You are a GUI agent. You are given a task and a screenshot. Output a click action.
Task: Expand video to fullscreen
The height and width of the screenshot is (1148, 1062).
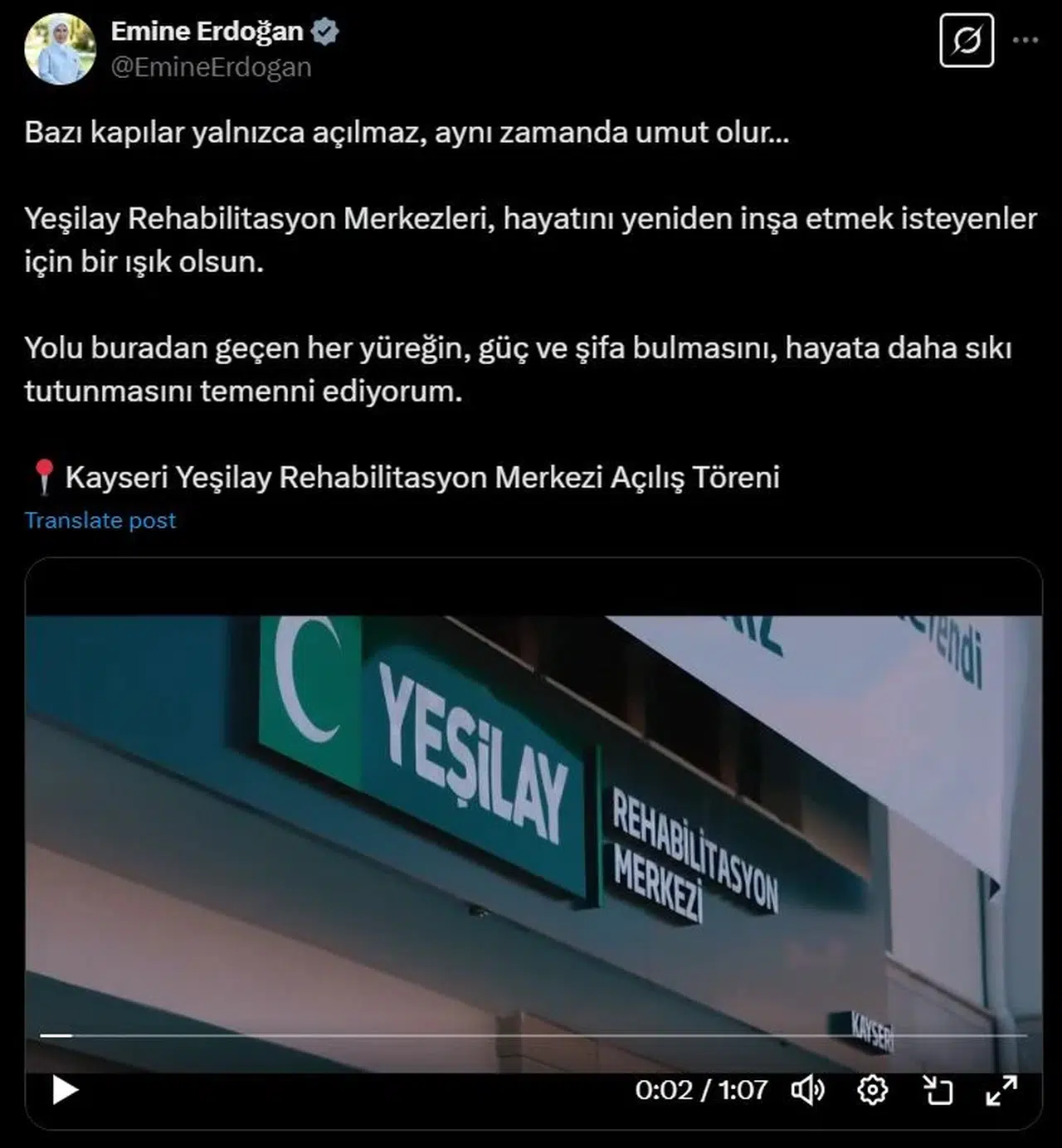[x=1001, y=1090]
